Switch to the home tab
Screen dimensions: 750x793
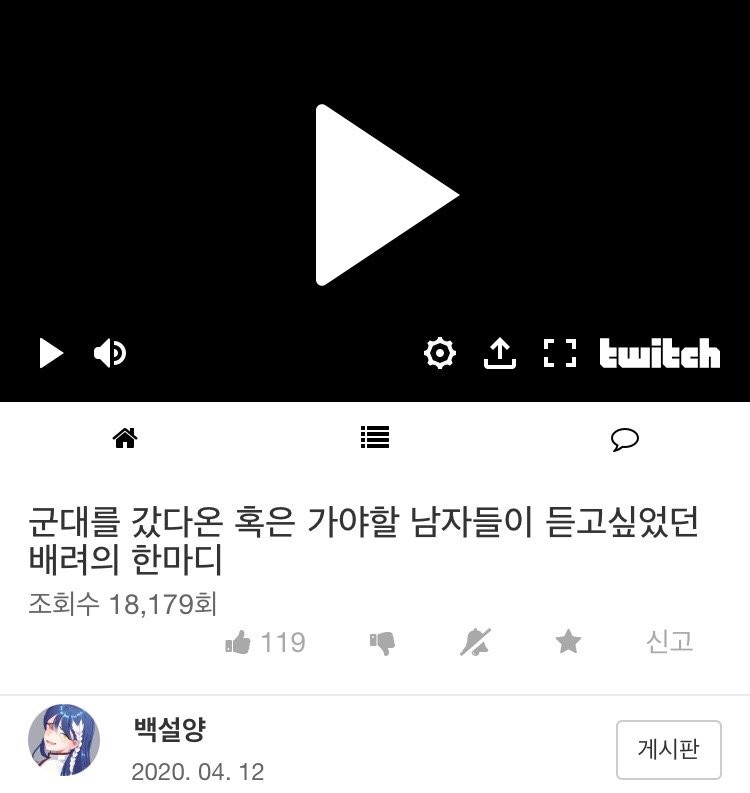coord(125,438)
